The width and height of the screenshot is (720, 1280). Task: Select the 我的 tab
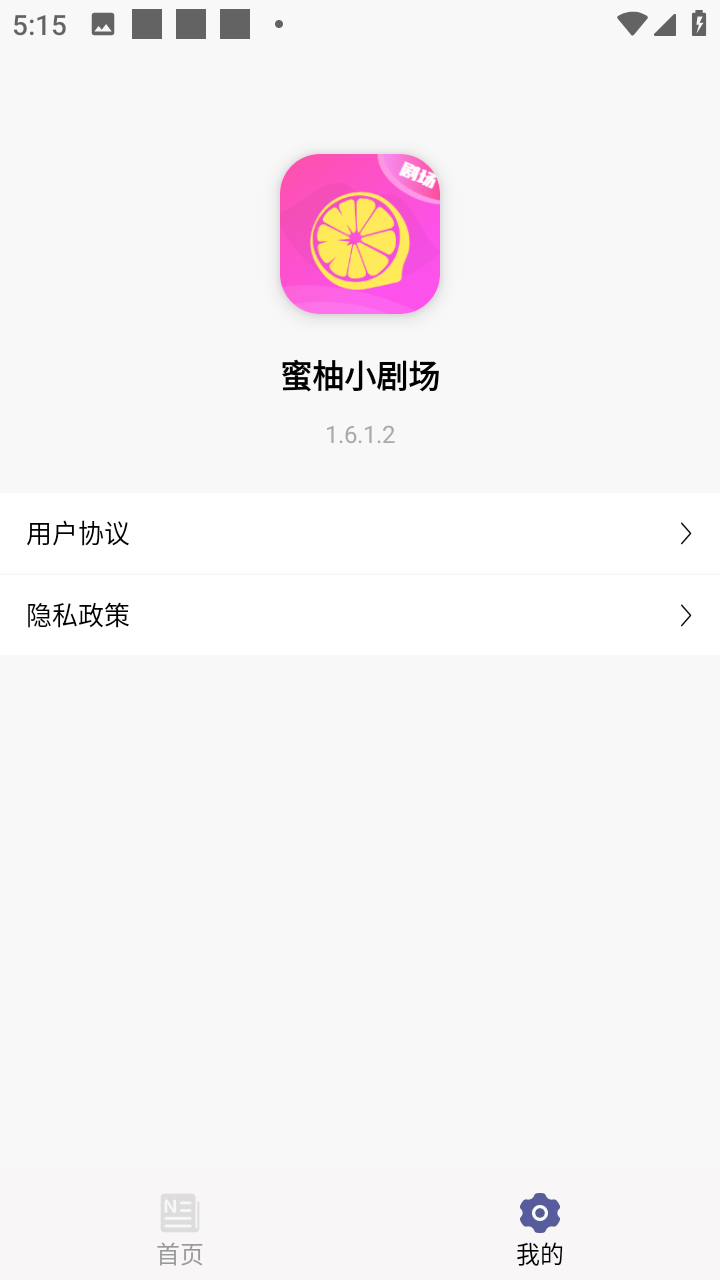(540, 1228)
